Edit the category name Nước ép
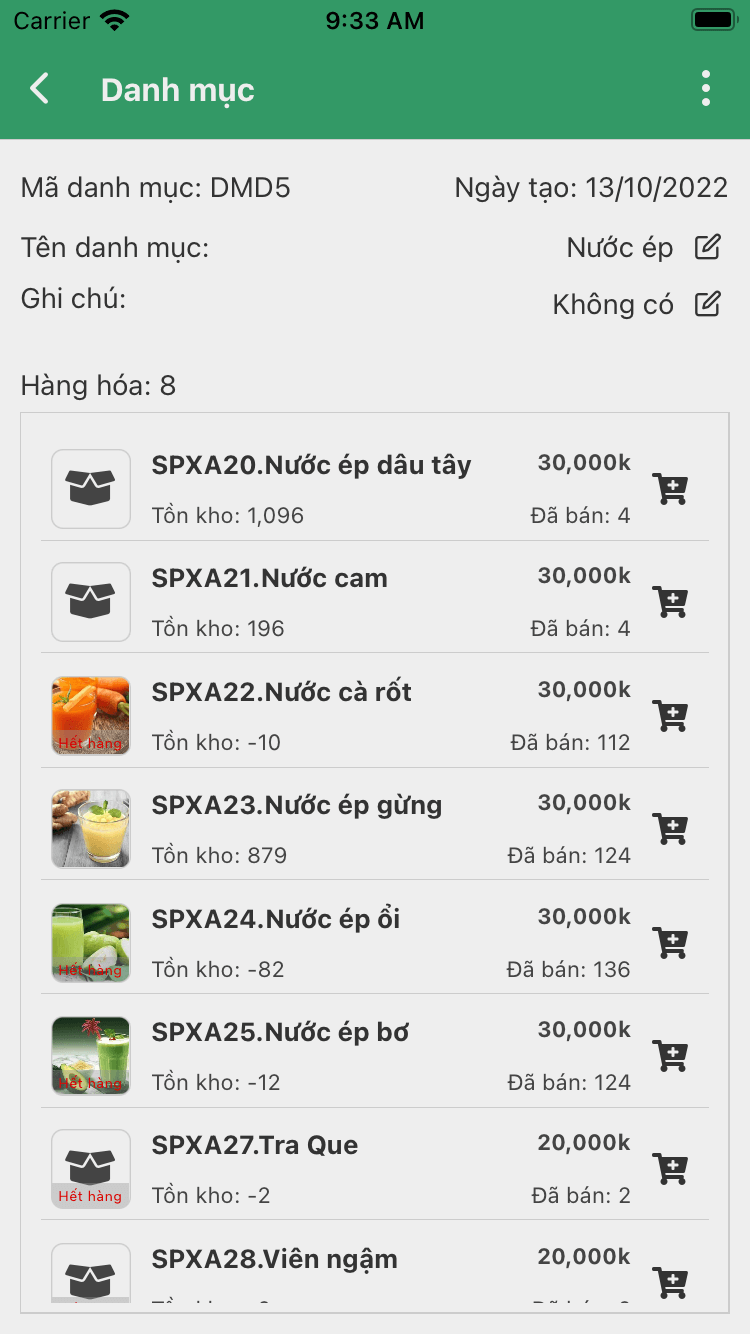Screen dimensions: 750x1334 click(707, 247)
